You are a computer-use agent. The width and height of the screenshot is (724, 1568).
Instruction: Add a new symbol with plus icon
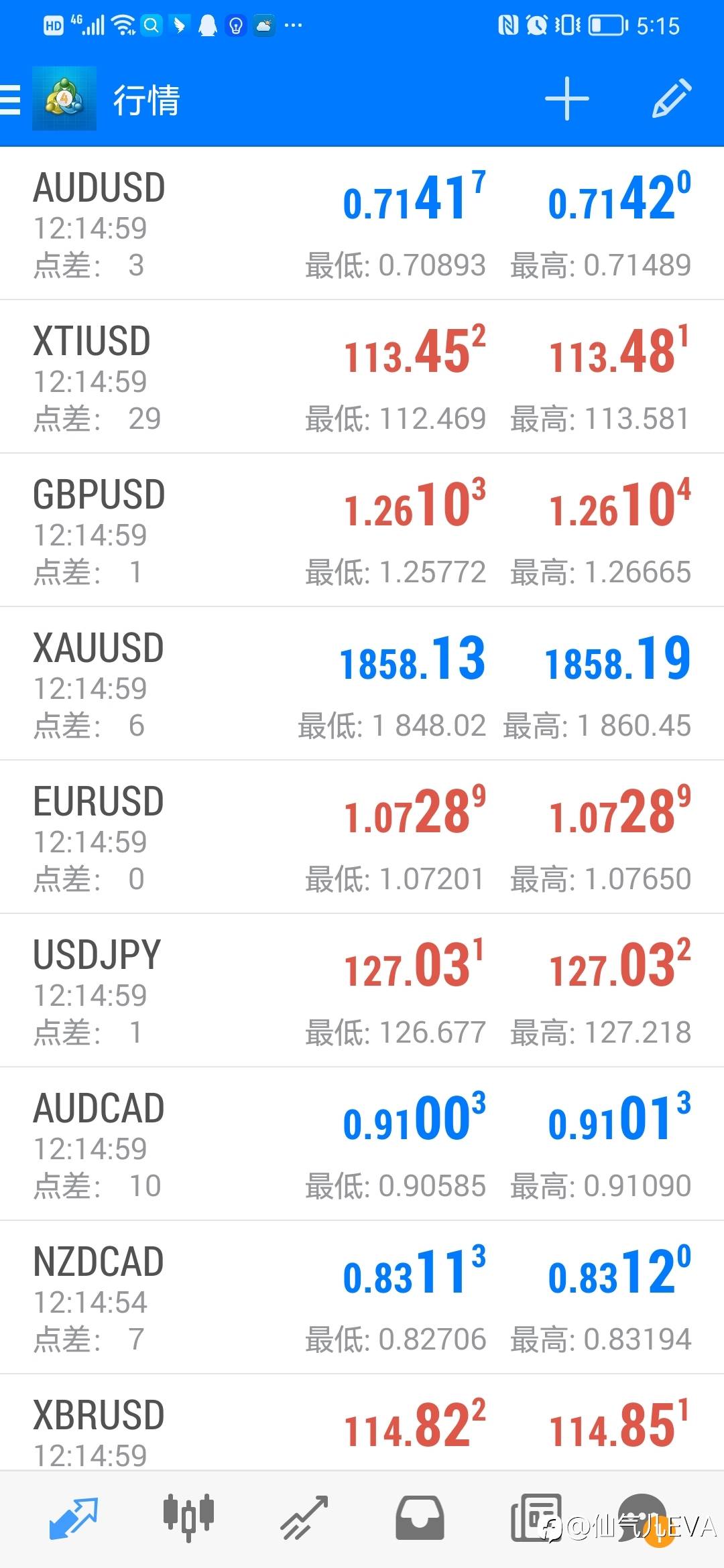tap(566, 99)
